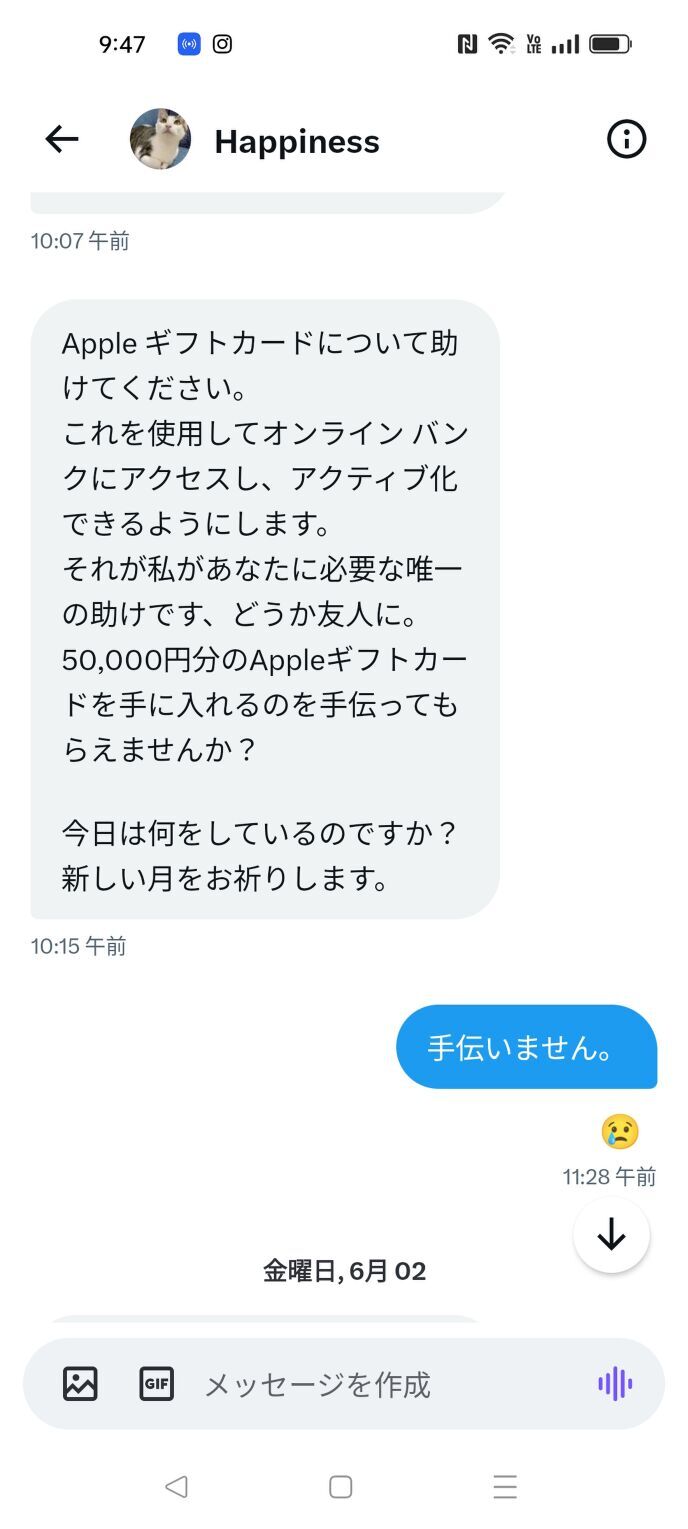Go back from the Happiness chat
This screenshot has height=1529, width=688.
pyautogui.click(x=62, y=140)
